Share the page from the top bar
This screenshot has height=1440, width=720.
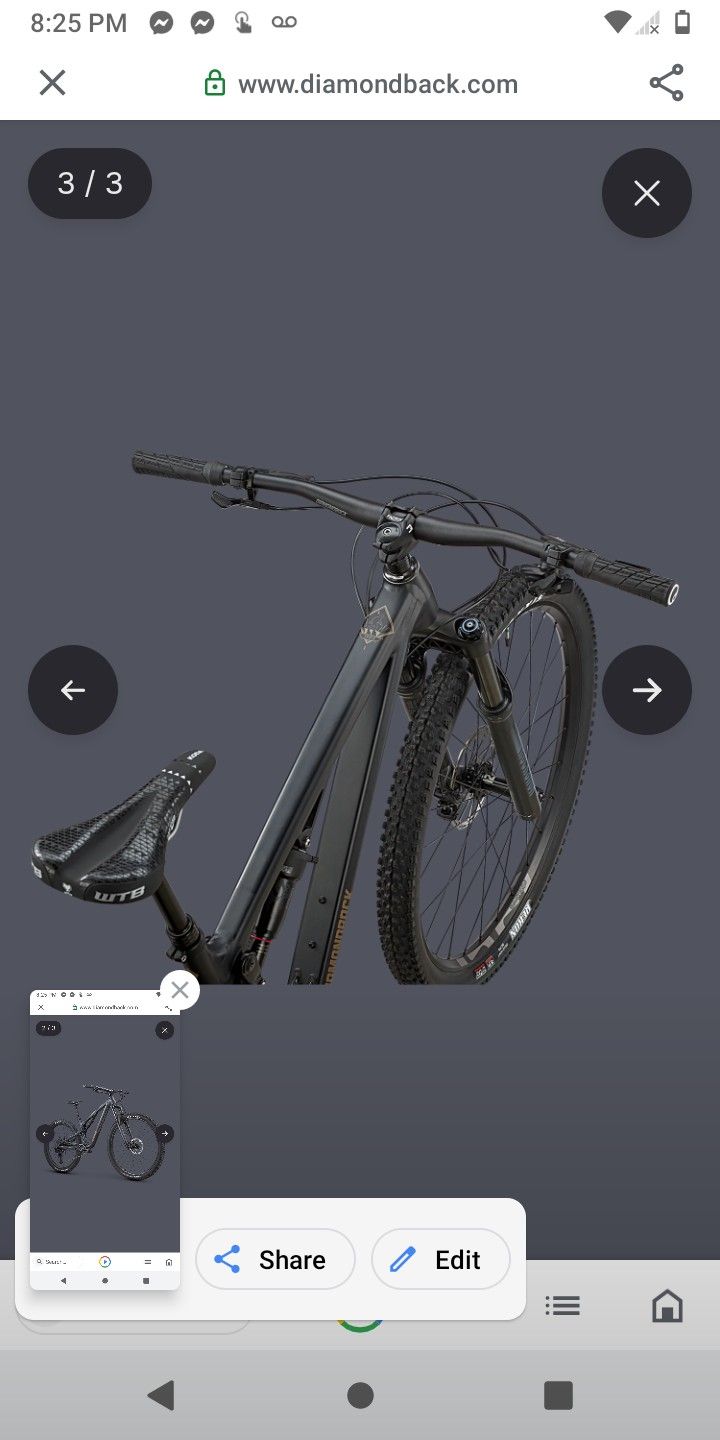(666, 83)
